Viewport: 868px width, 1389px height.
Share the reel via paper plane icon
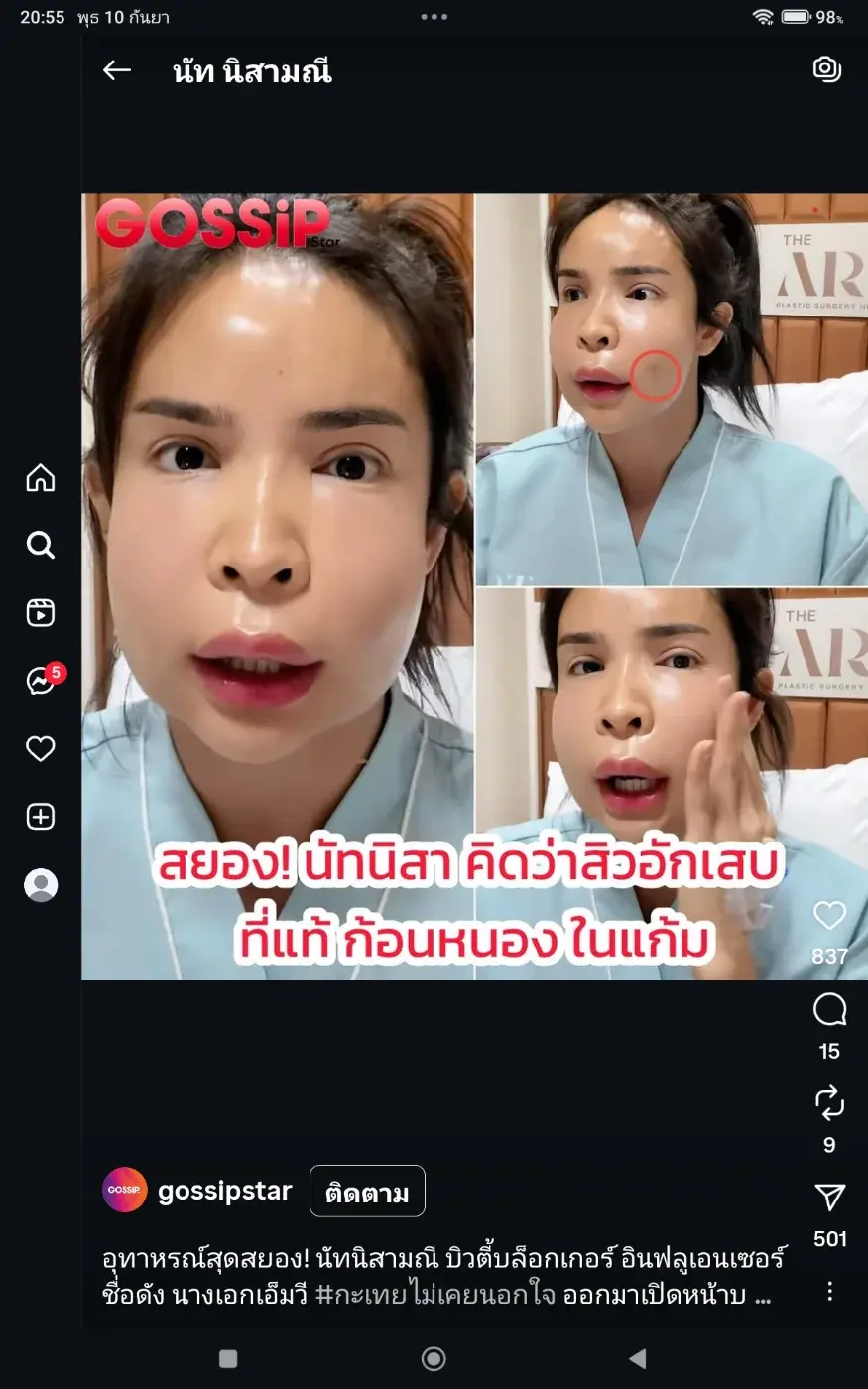829,1198
